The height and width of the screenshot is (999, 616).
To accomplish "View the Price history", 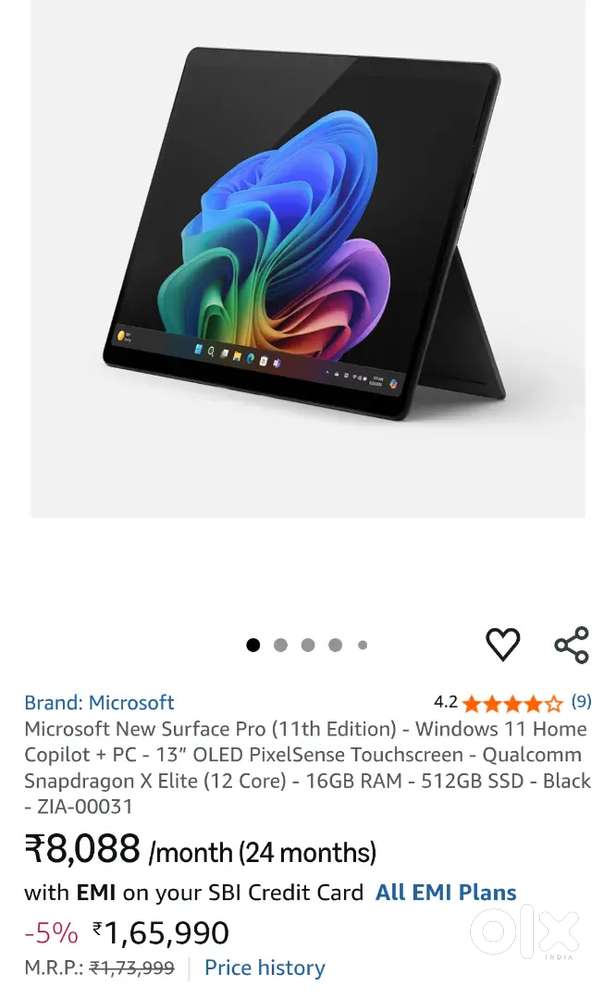I will 264,968.
